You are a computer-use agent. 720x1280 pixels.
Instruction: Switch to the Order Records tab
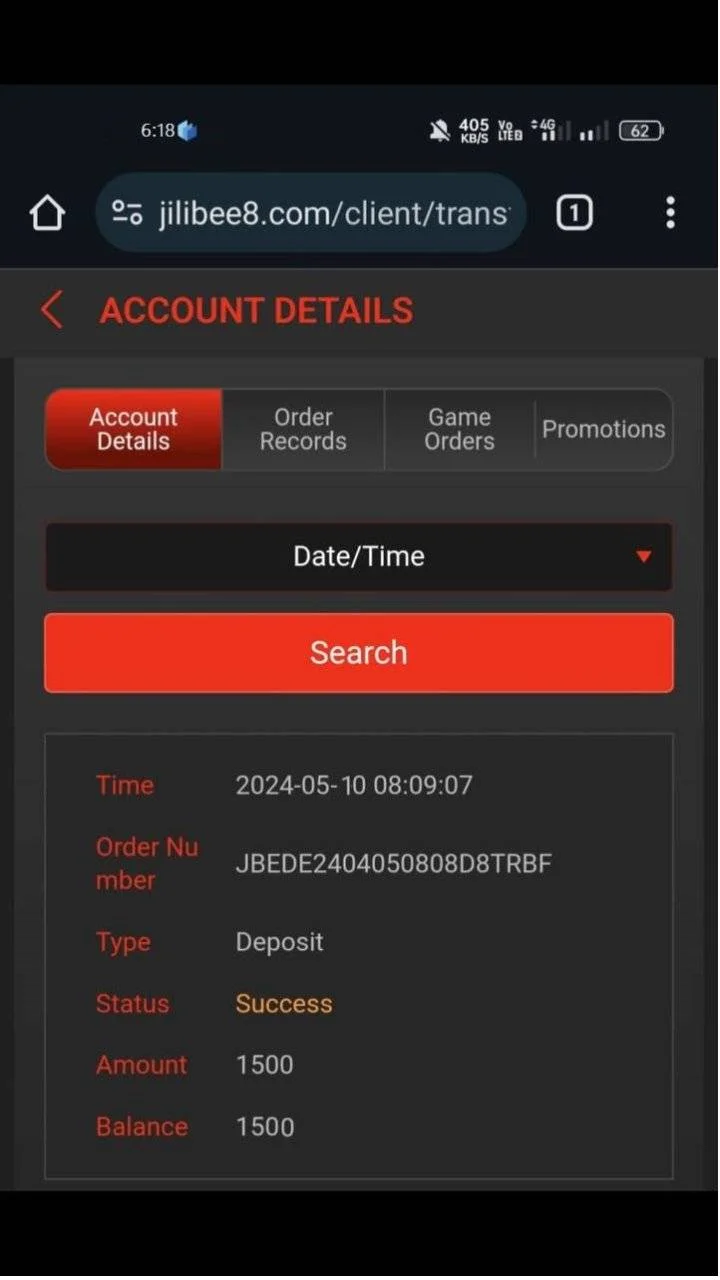coord(303,429)
